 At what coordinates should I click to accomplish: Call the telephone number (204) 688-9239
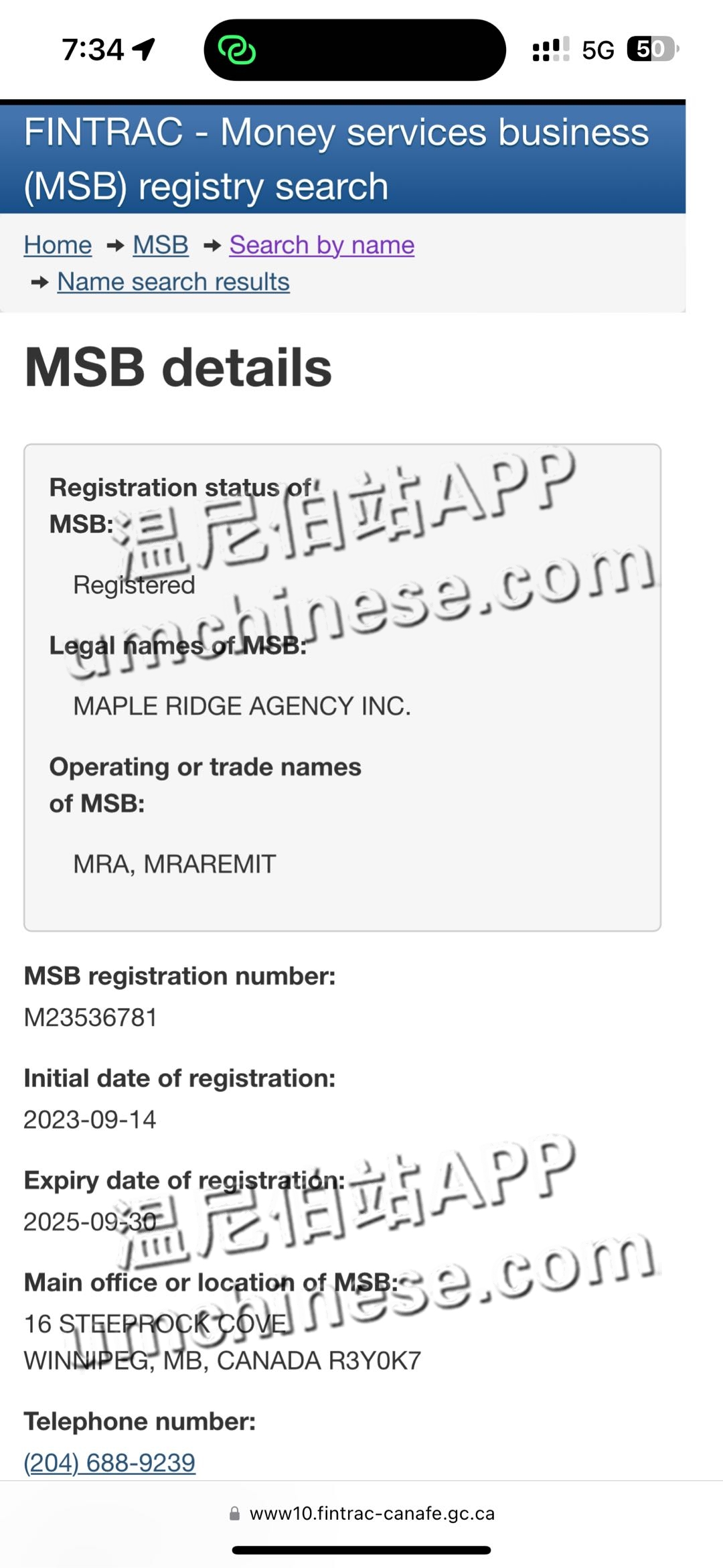[110, 1462]
